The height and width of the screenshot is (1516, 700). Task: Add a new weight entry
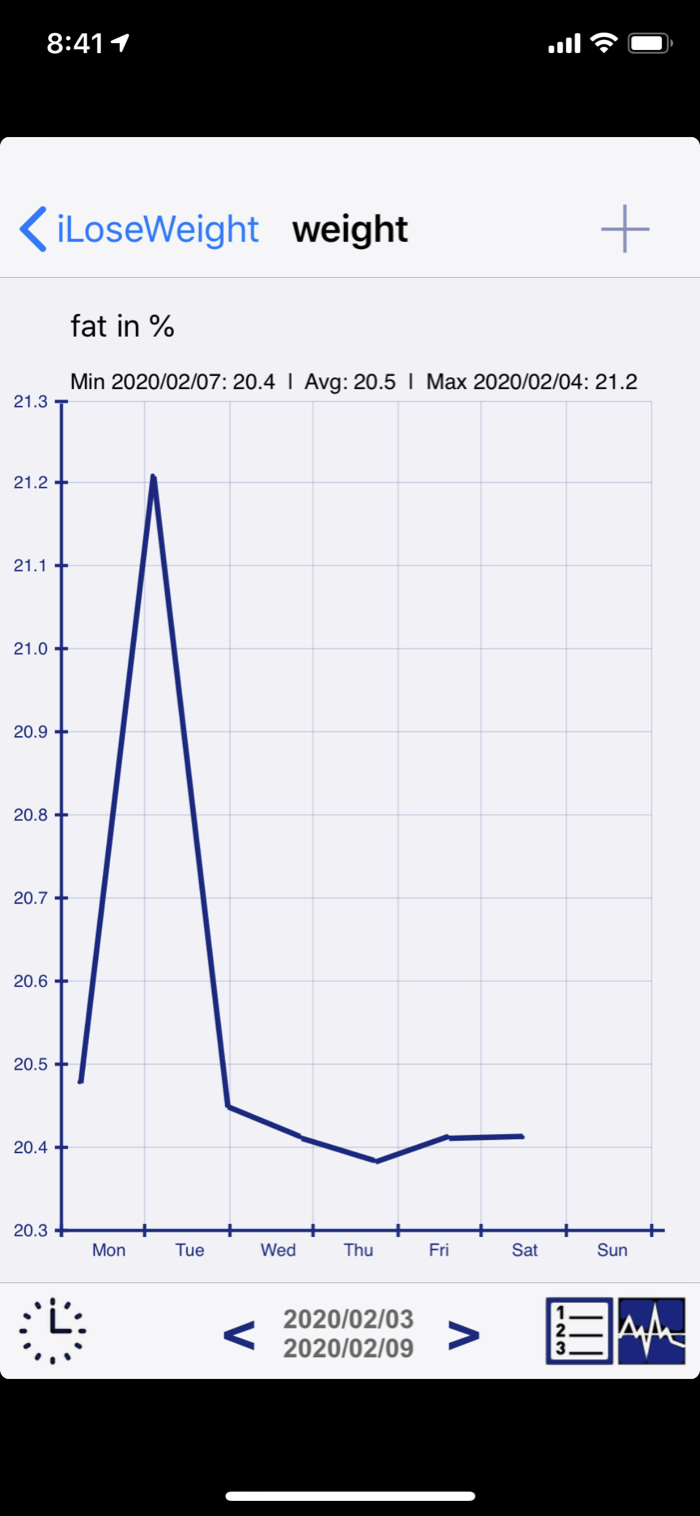(625, 229)
